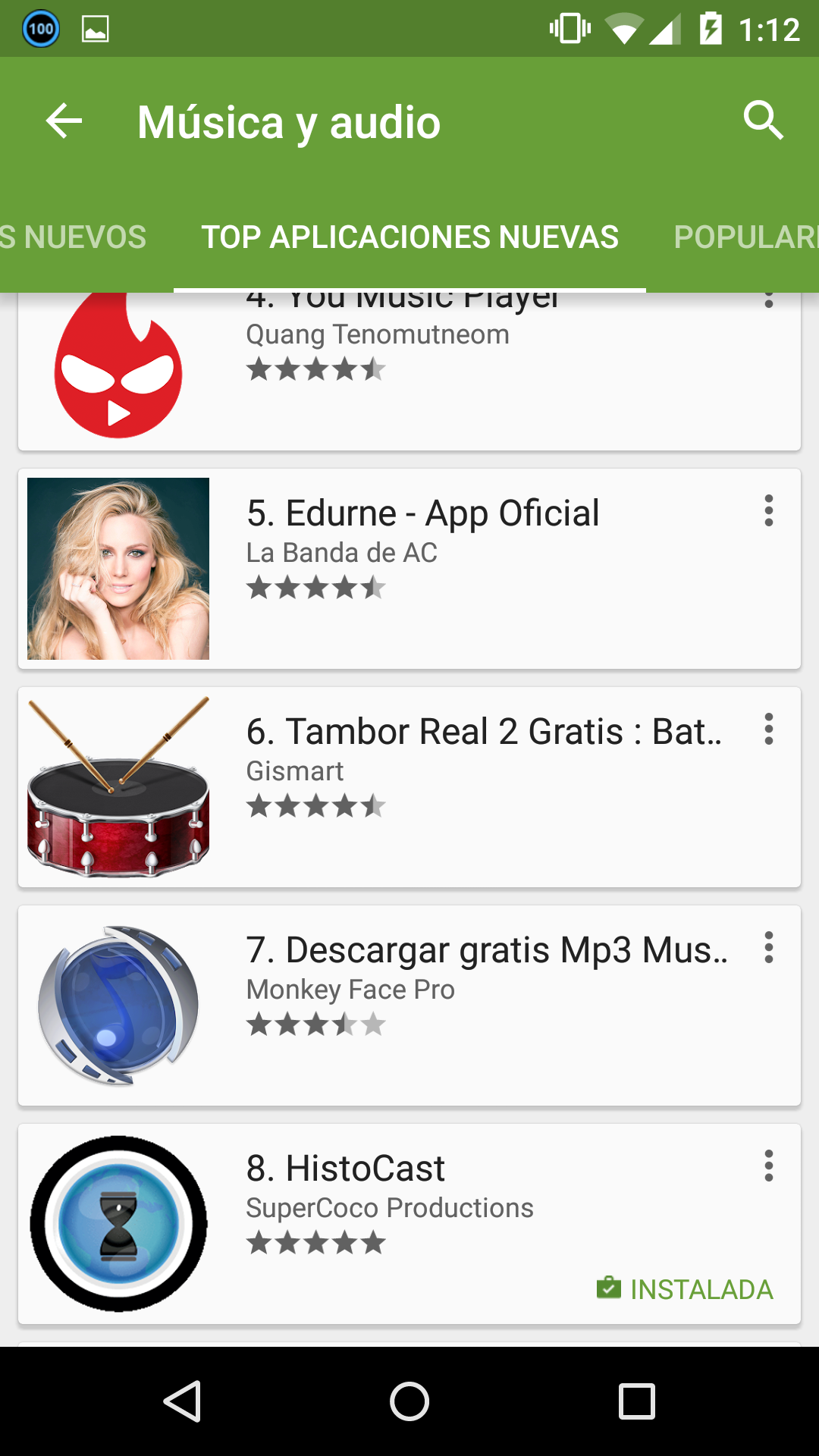Open overflow menu for Tambor Real 2 Gratis
The height and width of the screenshot is (1456, 819).
(x=768, y=730)
